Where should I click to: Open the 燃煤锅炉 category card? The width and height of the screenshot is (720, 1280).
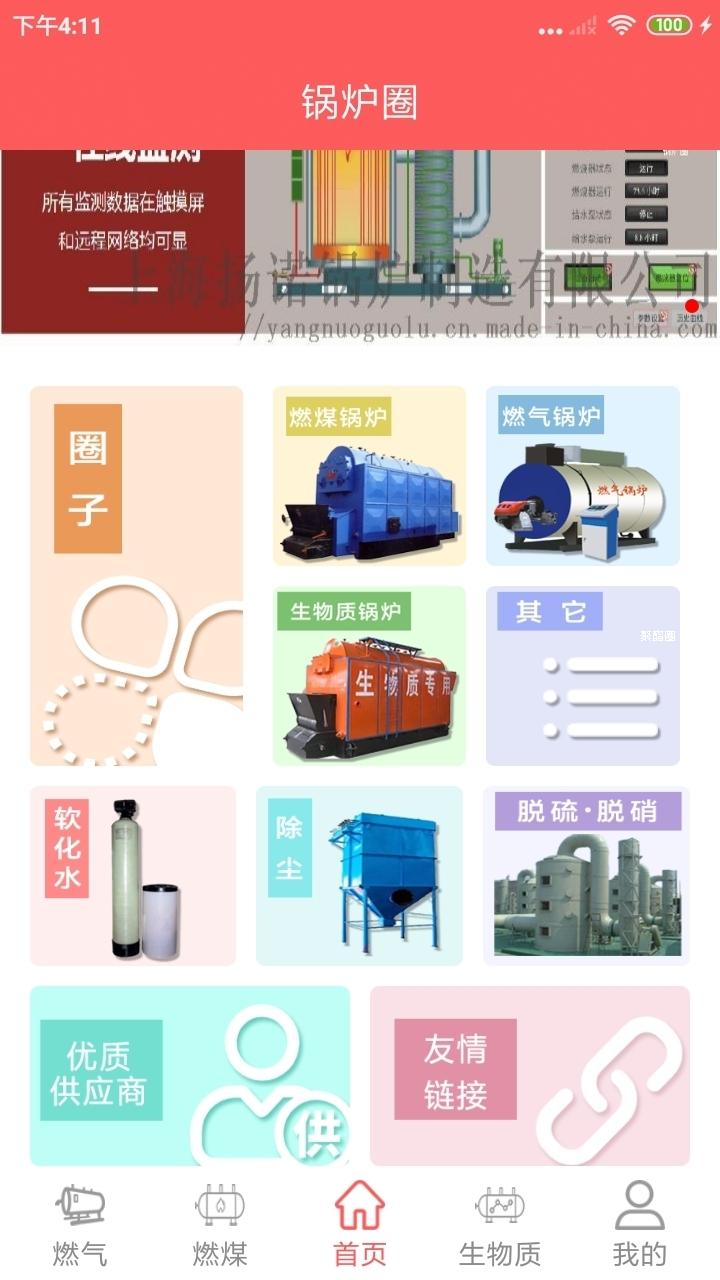coord(369,476)
